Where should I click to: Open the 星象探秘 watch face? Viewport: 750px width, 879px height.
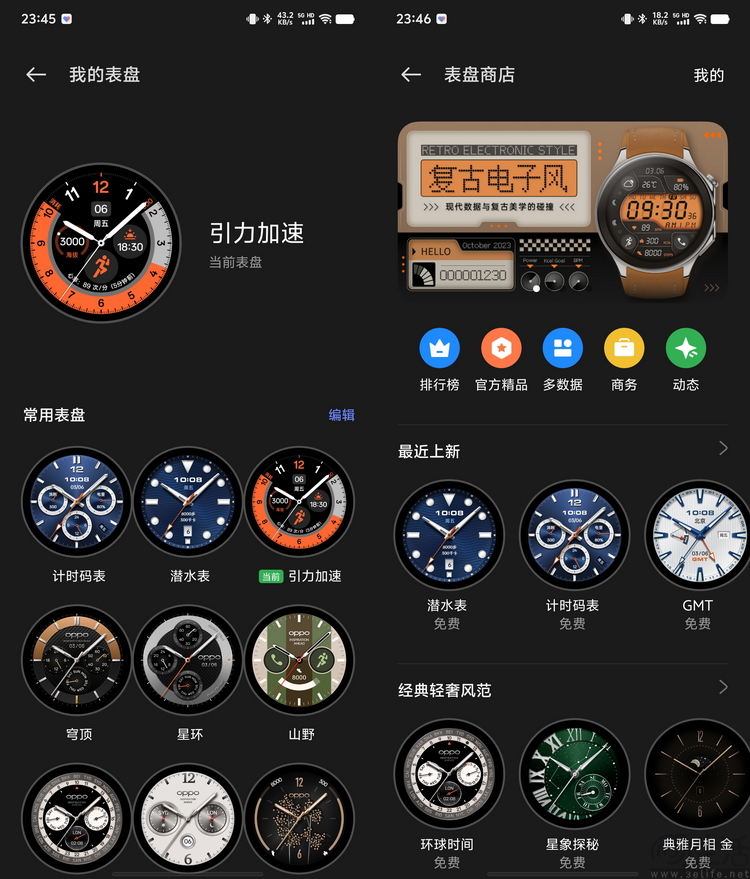573,773
